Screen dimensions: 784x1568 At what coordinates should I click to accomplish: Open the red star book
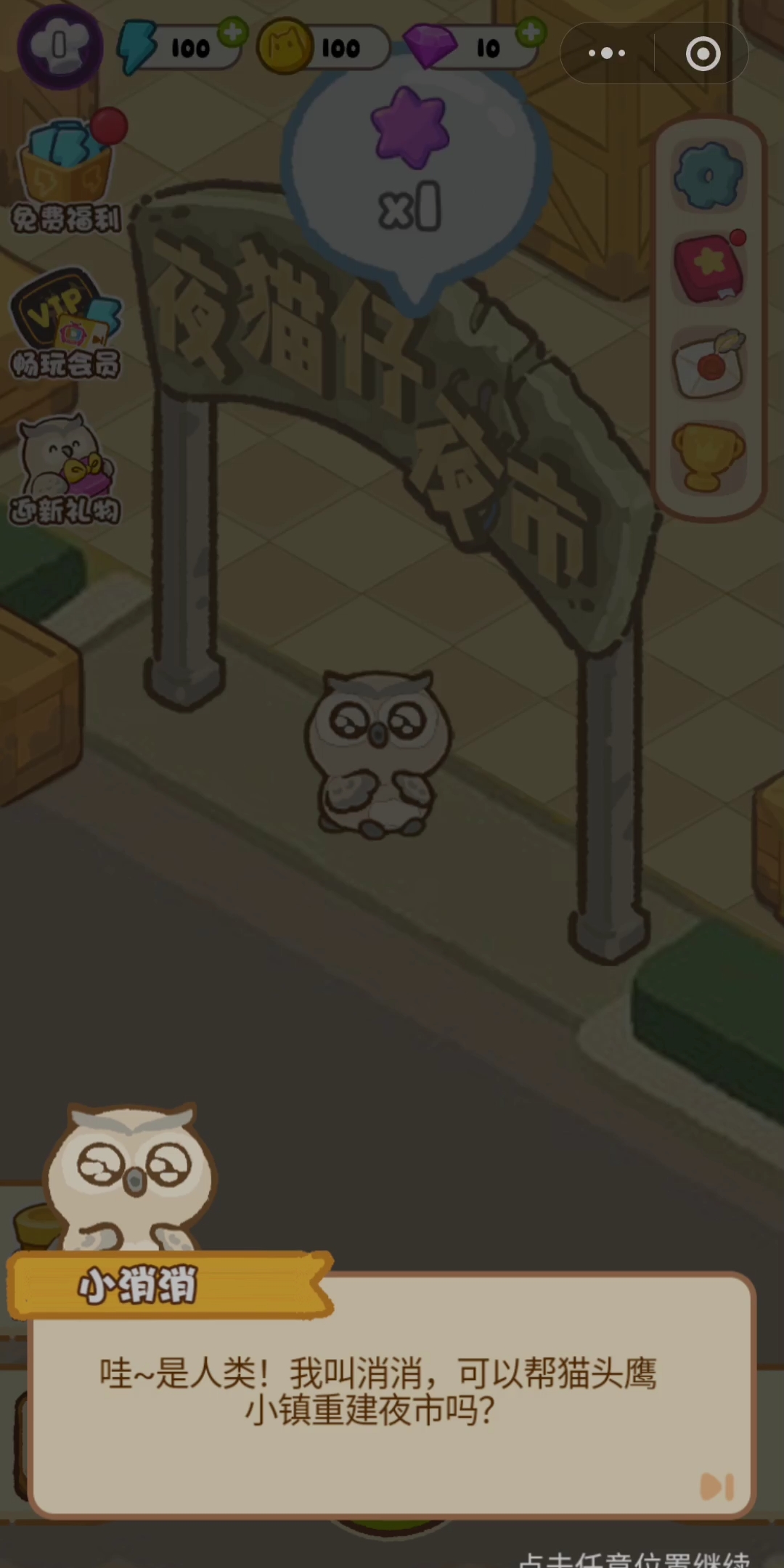tap(709, 267)
